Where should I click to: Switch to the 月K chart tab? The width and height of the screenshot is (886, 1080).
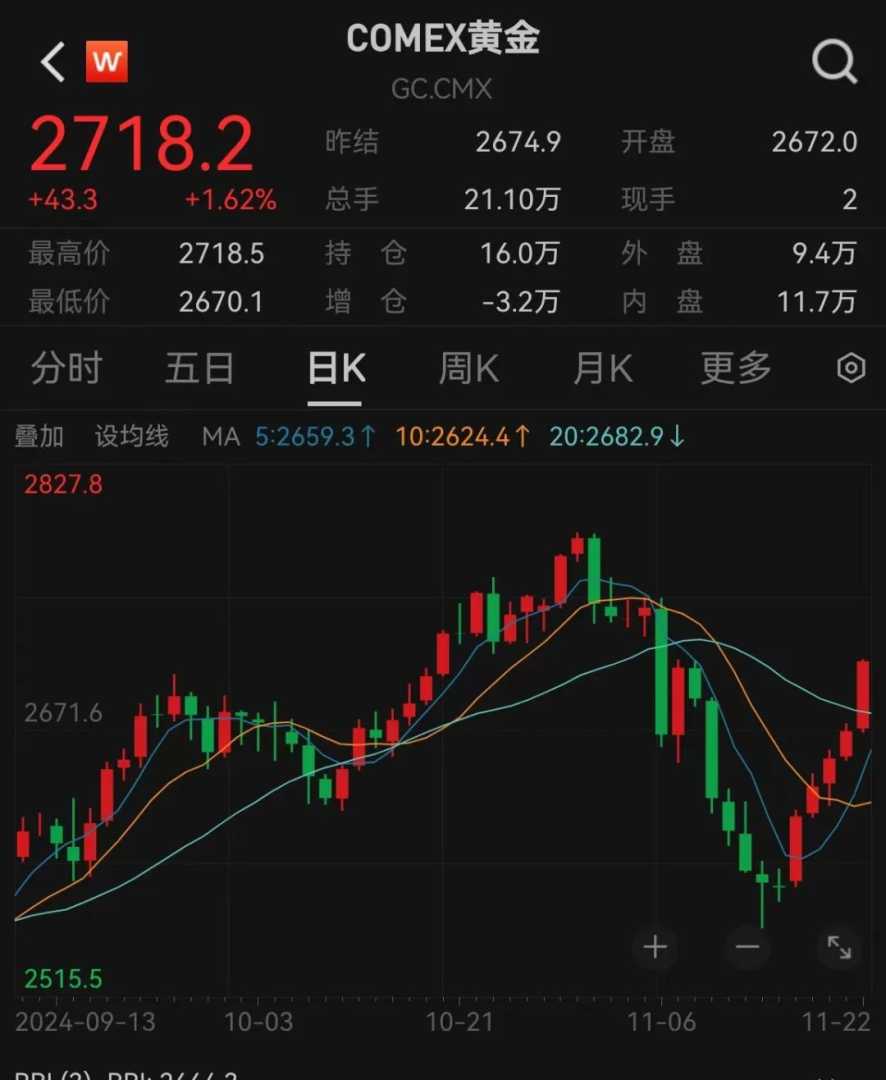tap(602, 369)
